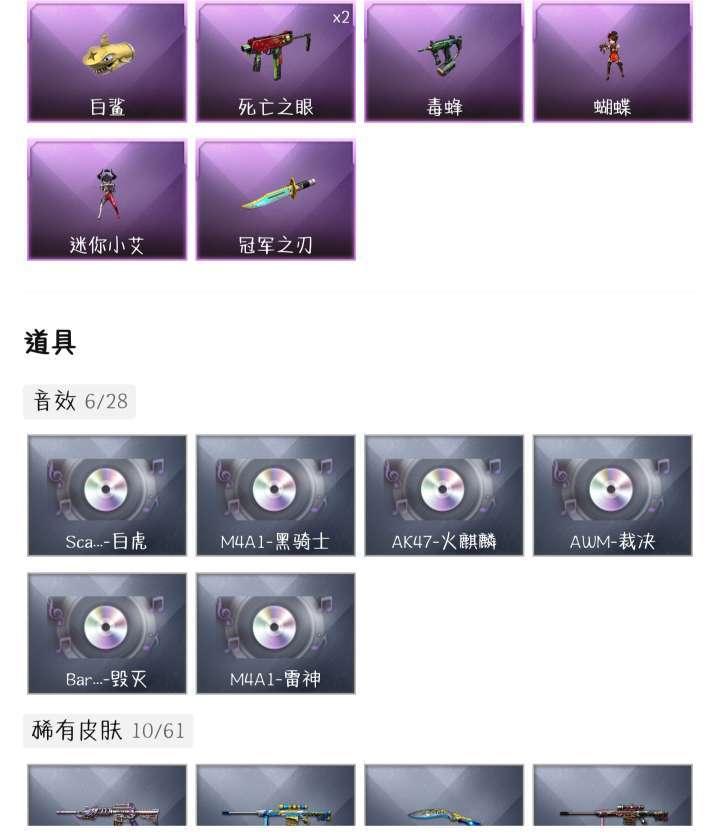Open the 蝴蝶 character tile

tap(612, 62)
